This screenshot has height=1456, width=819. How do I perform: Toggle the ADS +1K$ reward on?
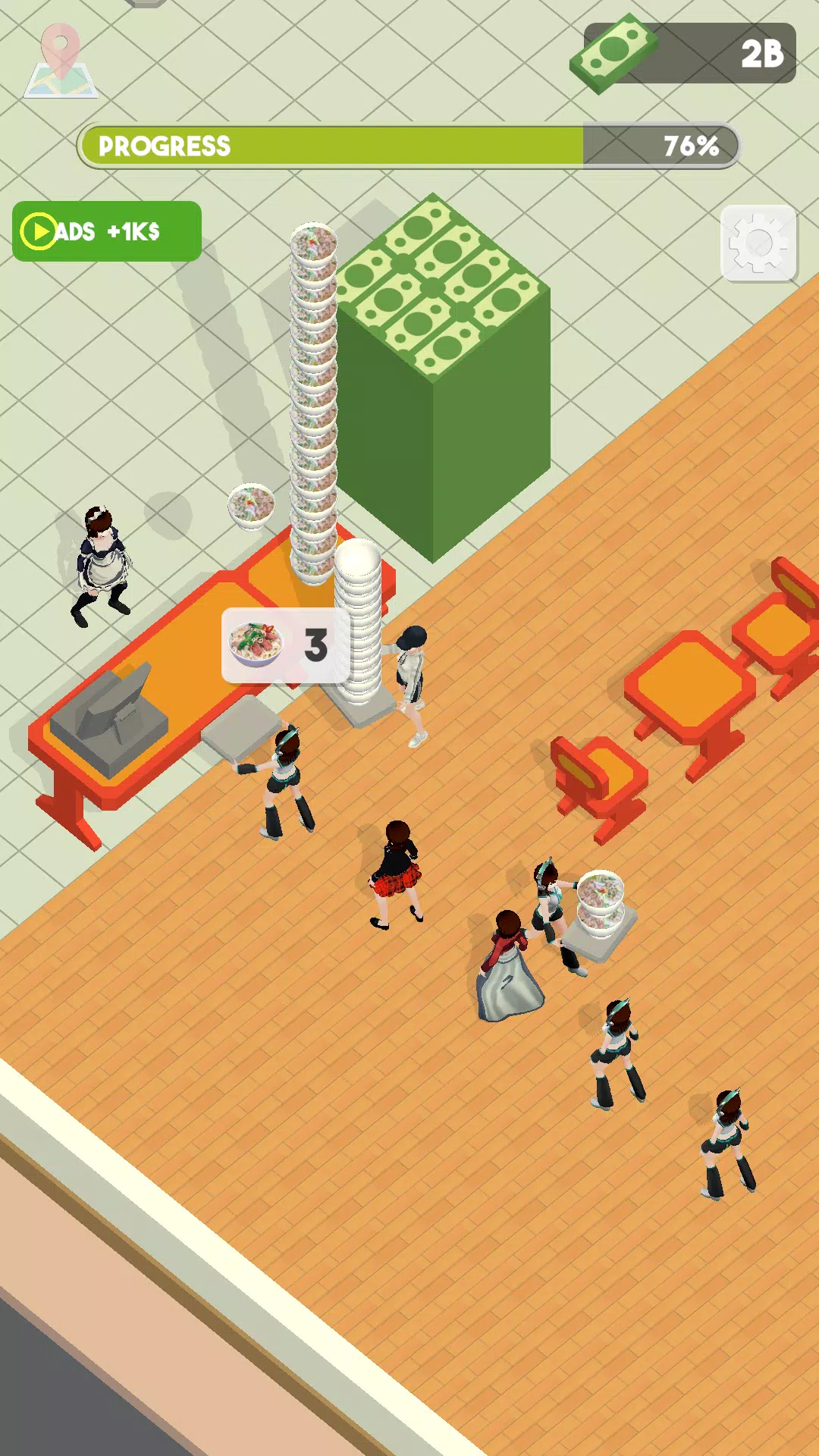click(106, 231)
